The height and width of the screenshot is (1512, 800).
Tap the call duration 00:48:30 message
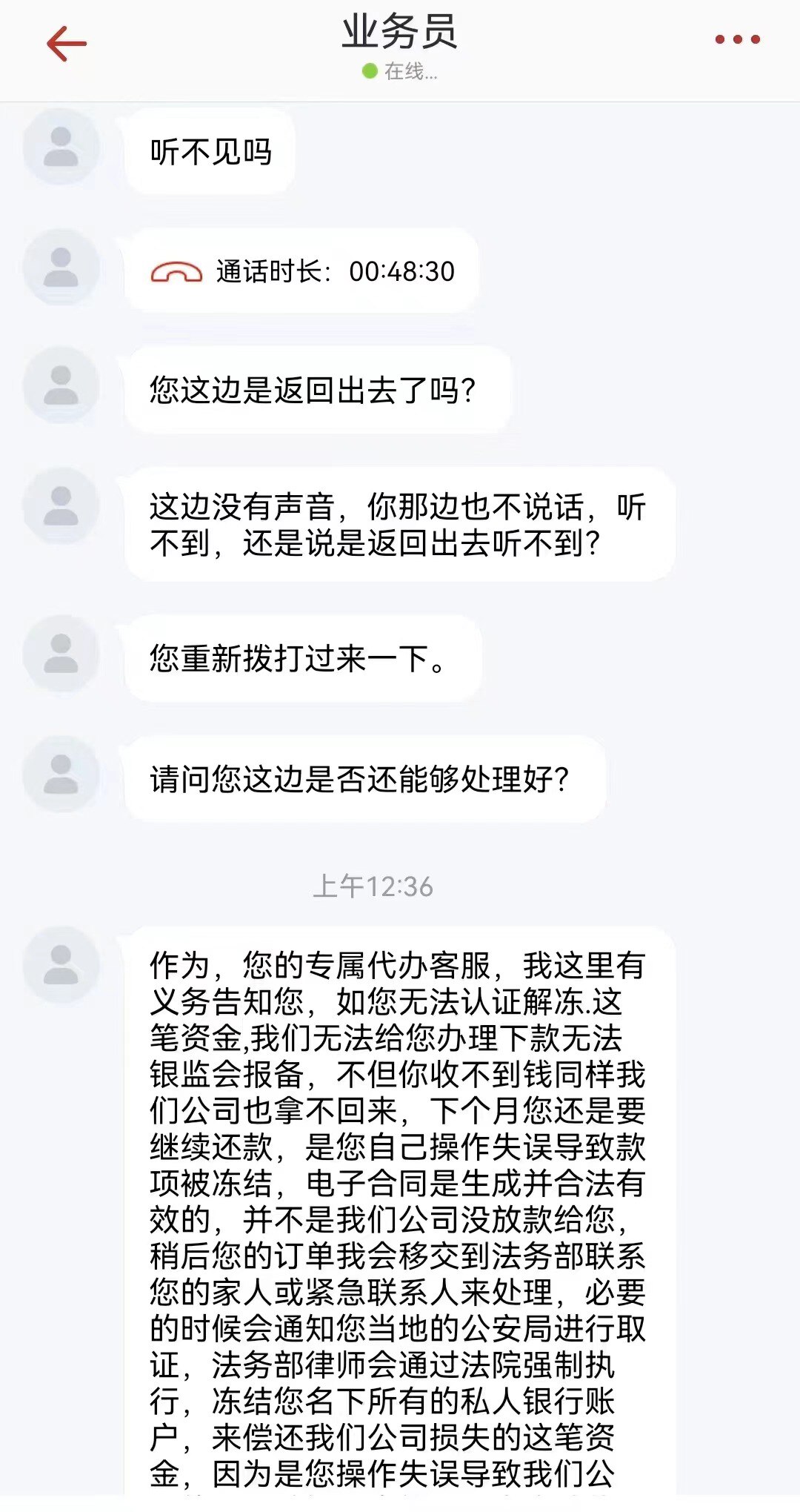point(302,271)
